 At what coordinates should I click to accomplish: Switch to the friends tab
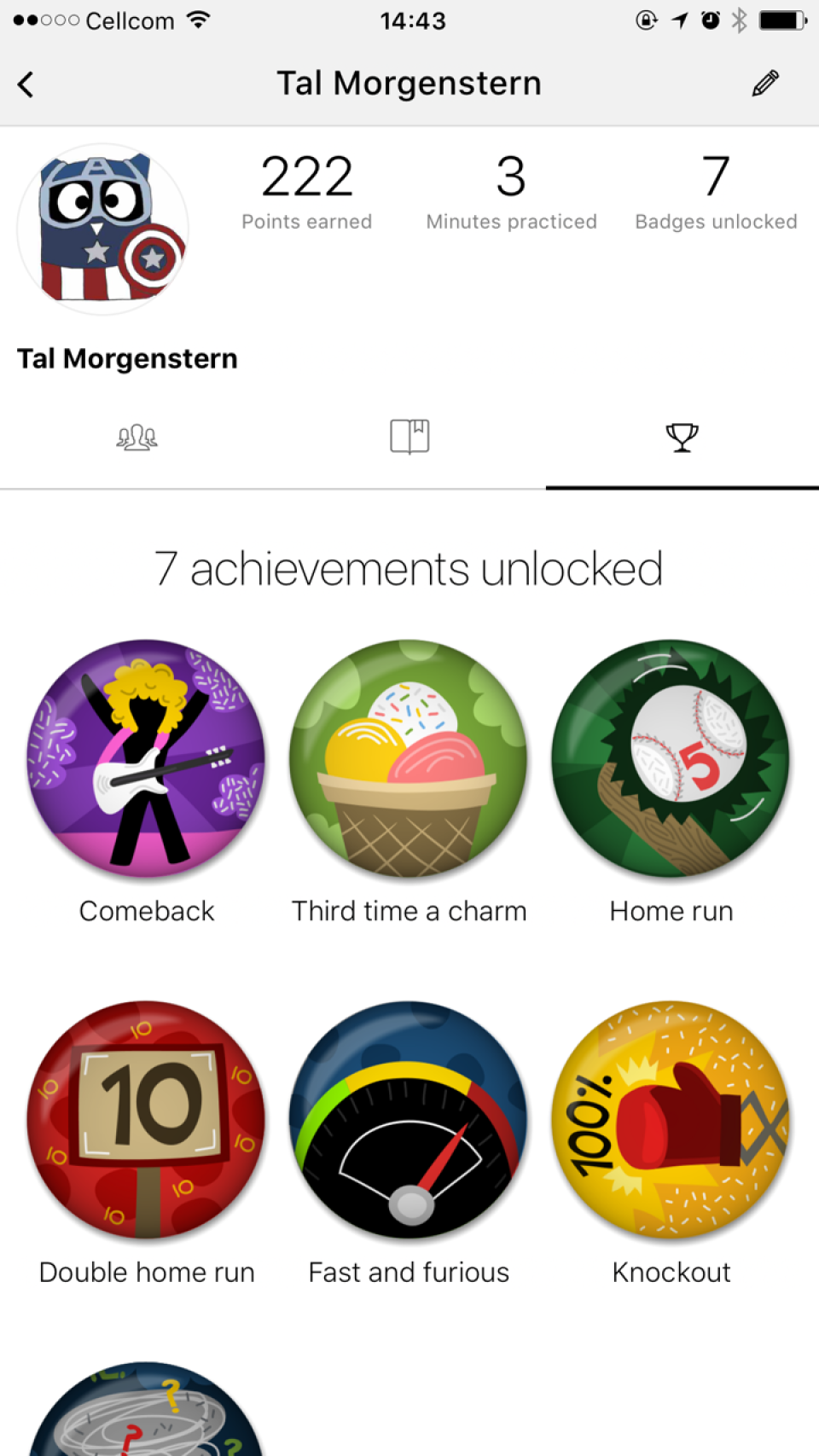pos(136,438)
